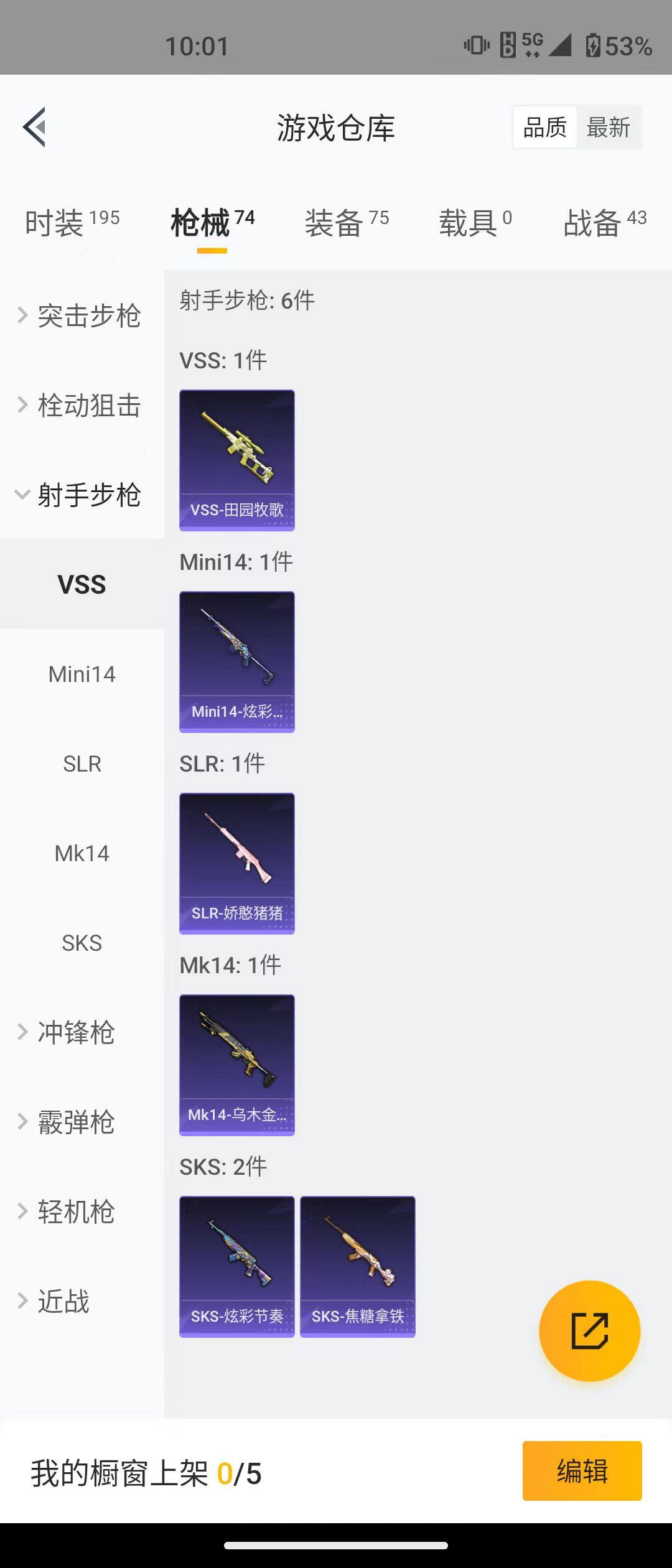View the SKS-焦糖拿铁 skin
The height and width of the screenshot is (1568, 672).
(x=358, y=1266)
